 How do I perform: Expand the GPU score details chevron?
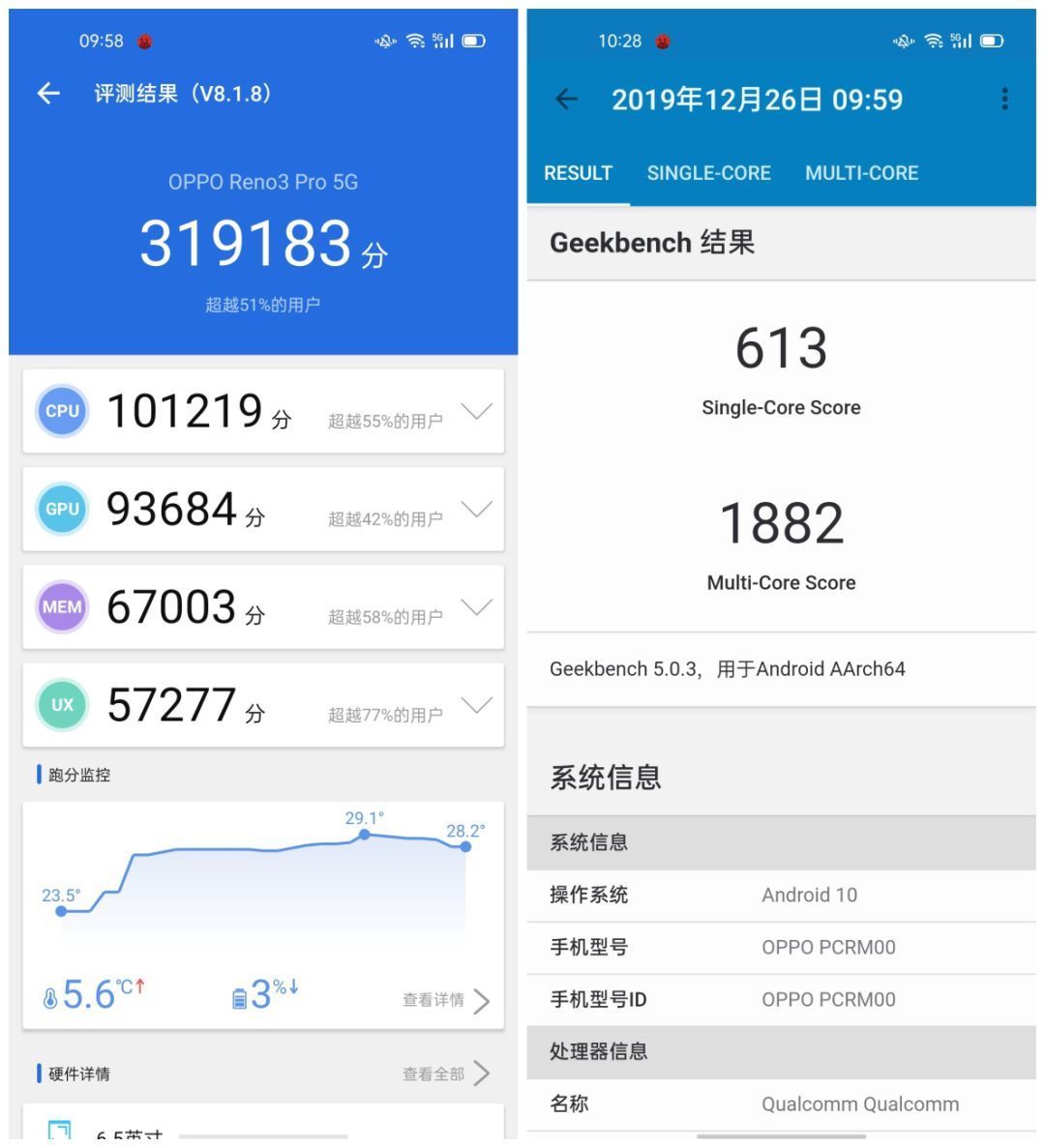click(475, 509)
